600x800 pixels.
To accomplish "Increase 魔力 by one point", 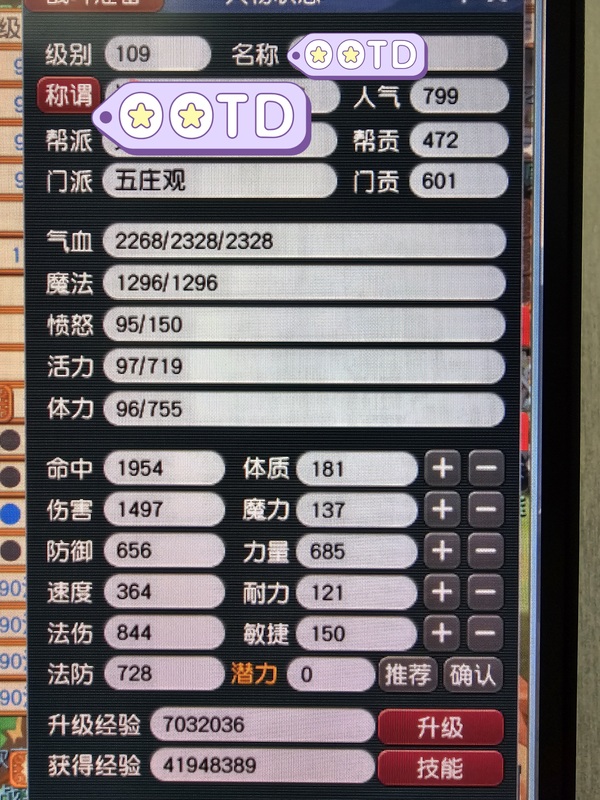I will (442, 510).
